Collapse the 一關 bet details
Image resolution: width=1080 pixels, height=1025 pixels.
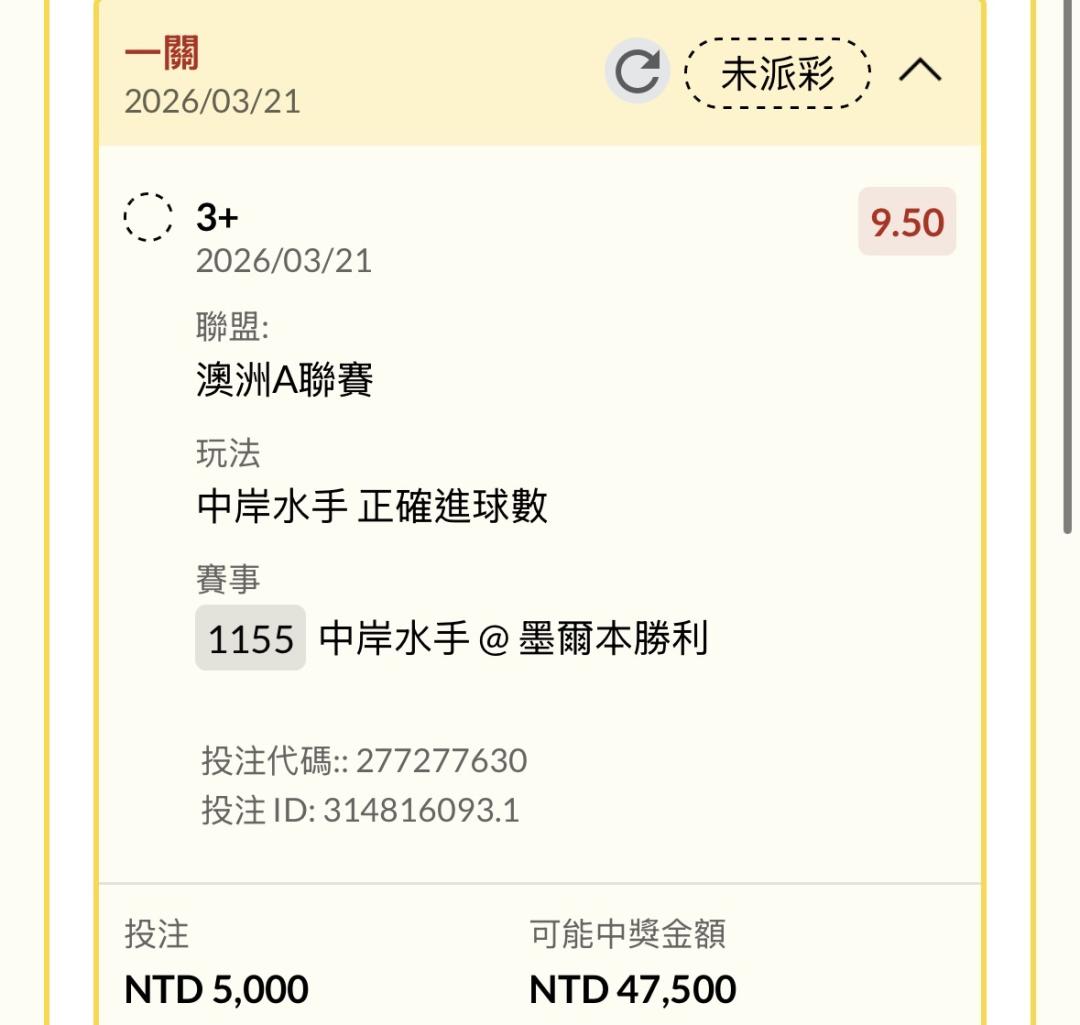click(x=920, y=72)
